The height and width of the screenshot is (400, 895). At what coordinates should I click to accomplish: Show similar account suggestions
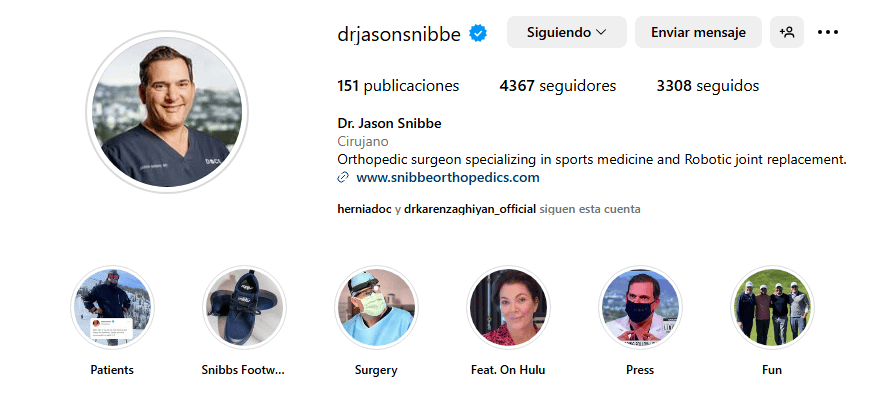coord(787,32)
